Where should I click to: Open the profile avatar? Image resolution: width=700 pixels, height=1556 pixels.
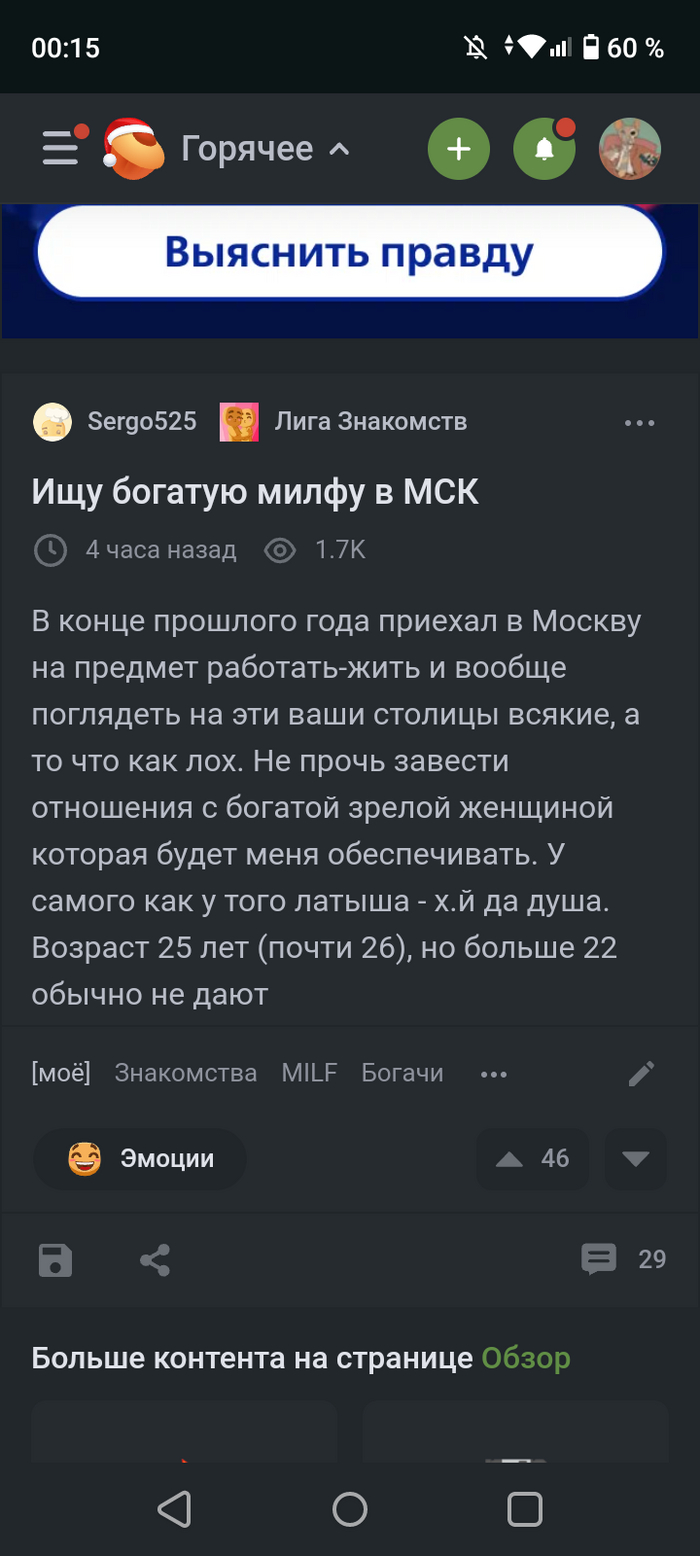[629, 150]
